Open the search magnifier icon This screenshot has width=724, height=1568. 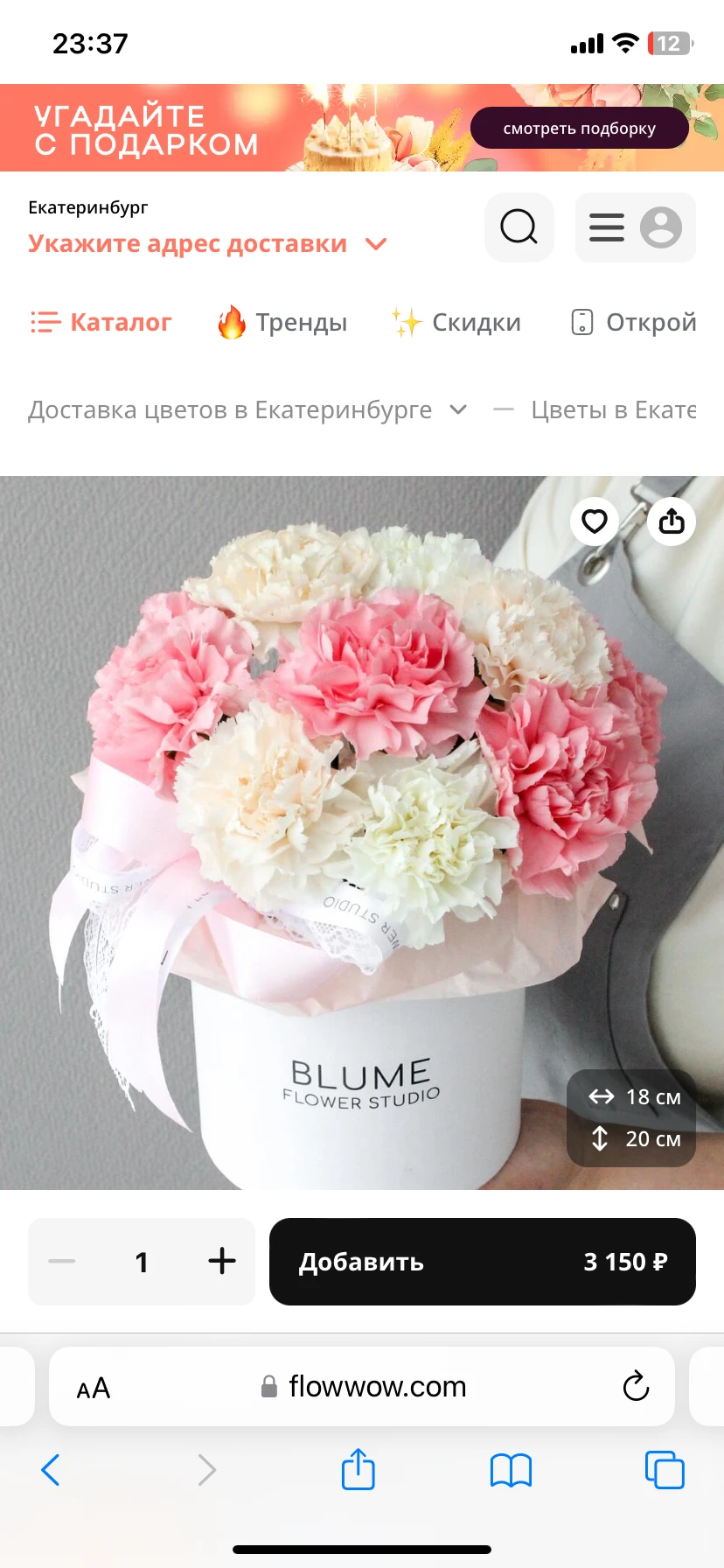519,227
